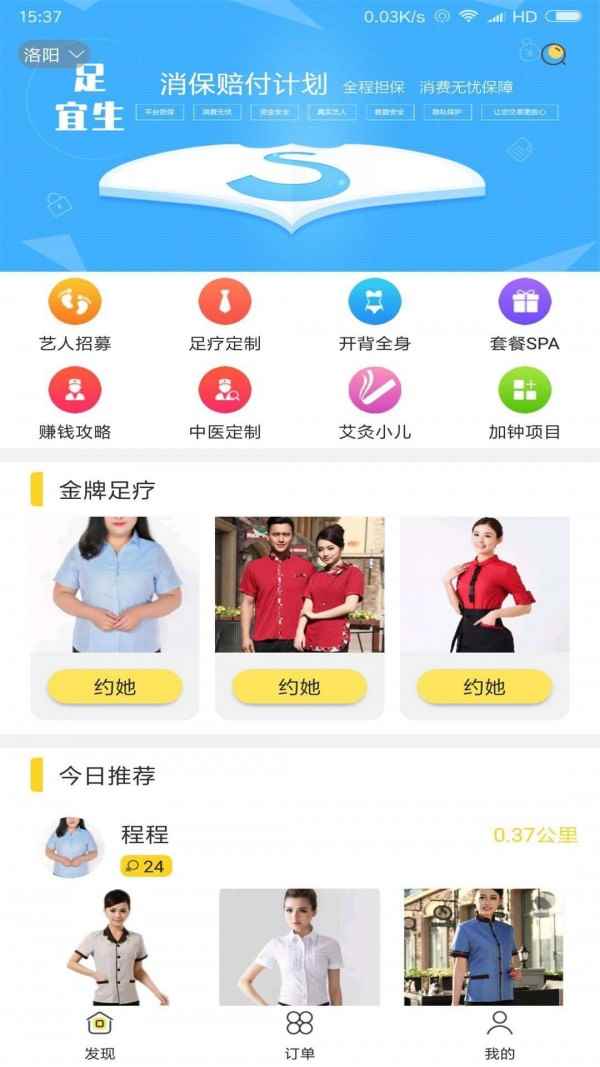Tap 约她 under the blue shirt photo
Image resolution: width=600 pixels, height=1067 pixels.
[x=115, y=687]
